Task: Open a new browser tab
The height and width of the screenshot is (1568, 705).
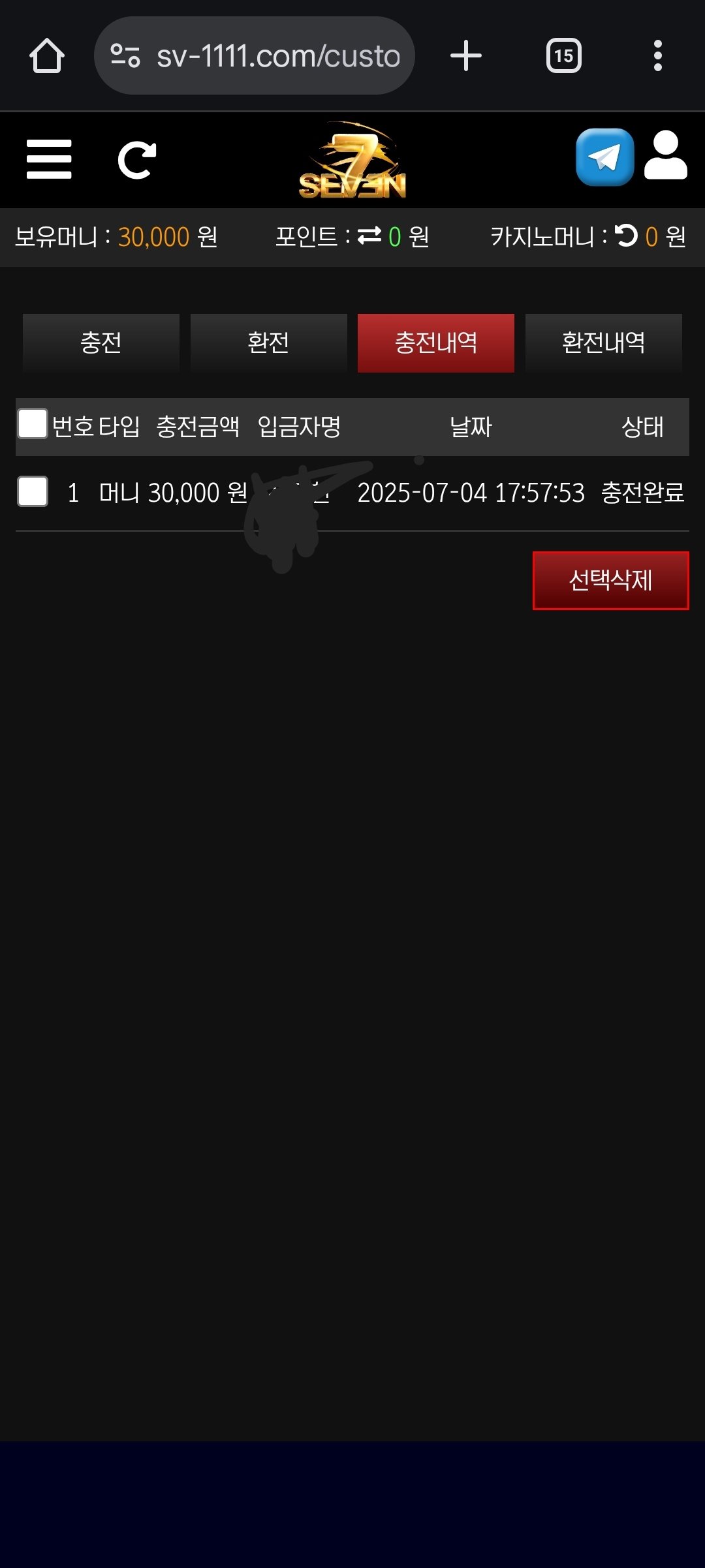Action: [466, 56]
